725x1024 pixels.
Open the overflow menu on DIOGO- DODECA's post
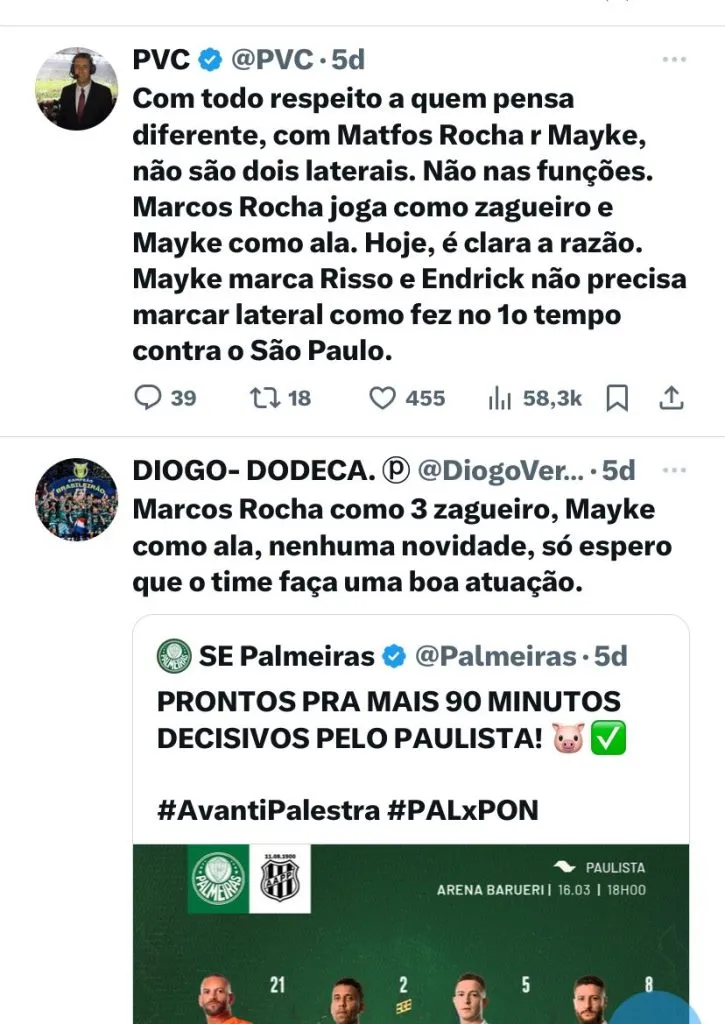[675, 469]
